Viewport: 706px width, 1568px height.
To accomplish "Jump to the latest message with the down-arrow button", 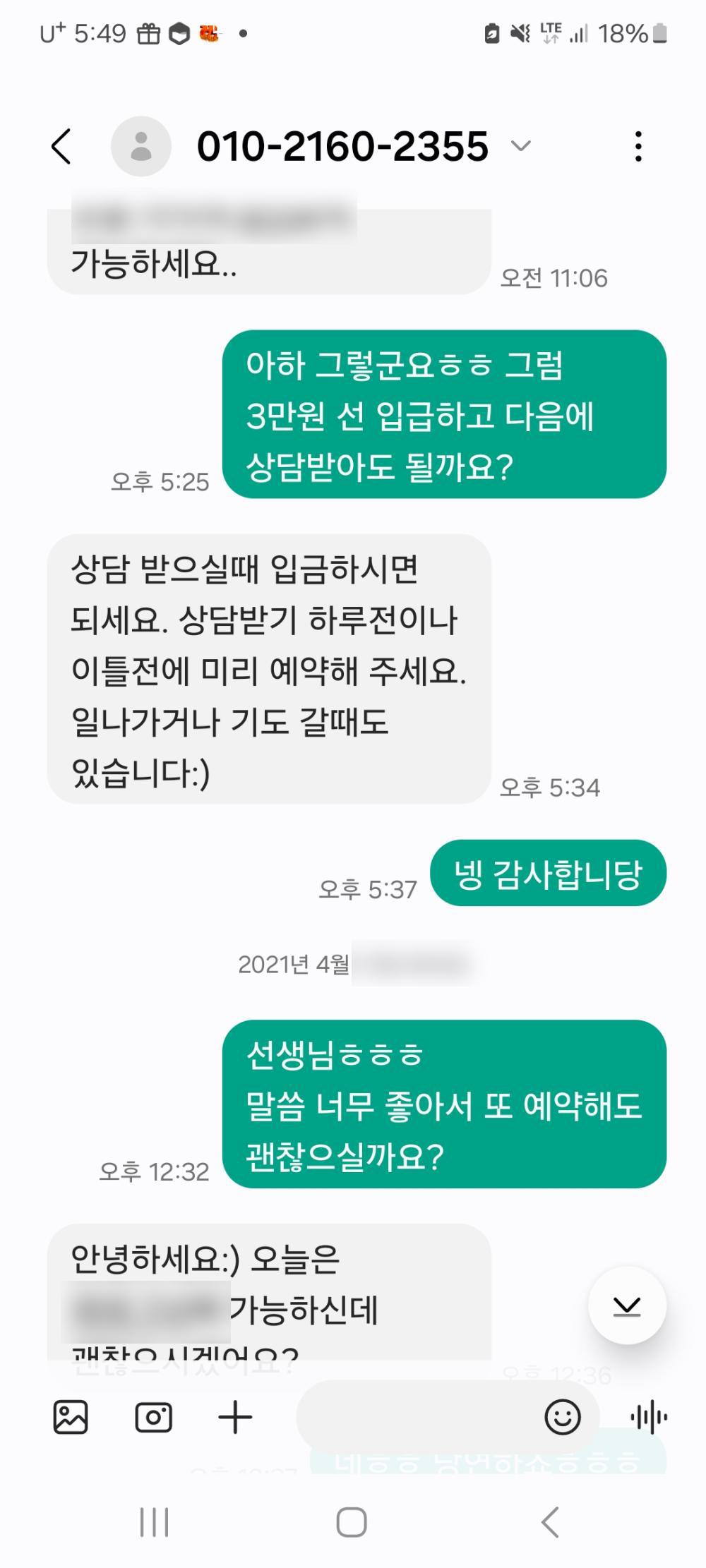I will pyautogui.click(x=627, y=1305).
